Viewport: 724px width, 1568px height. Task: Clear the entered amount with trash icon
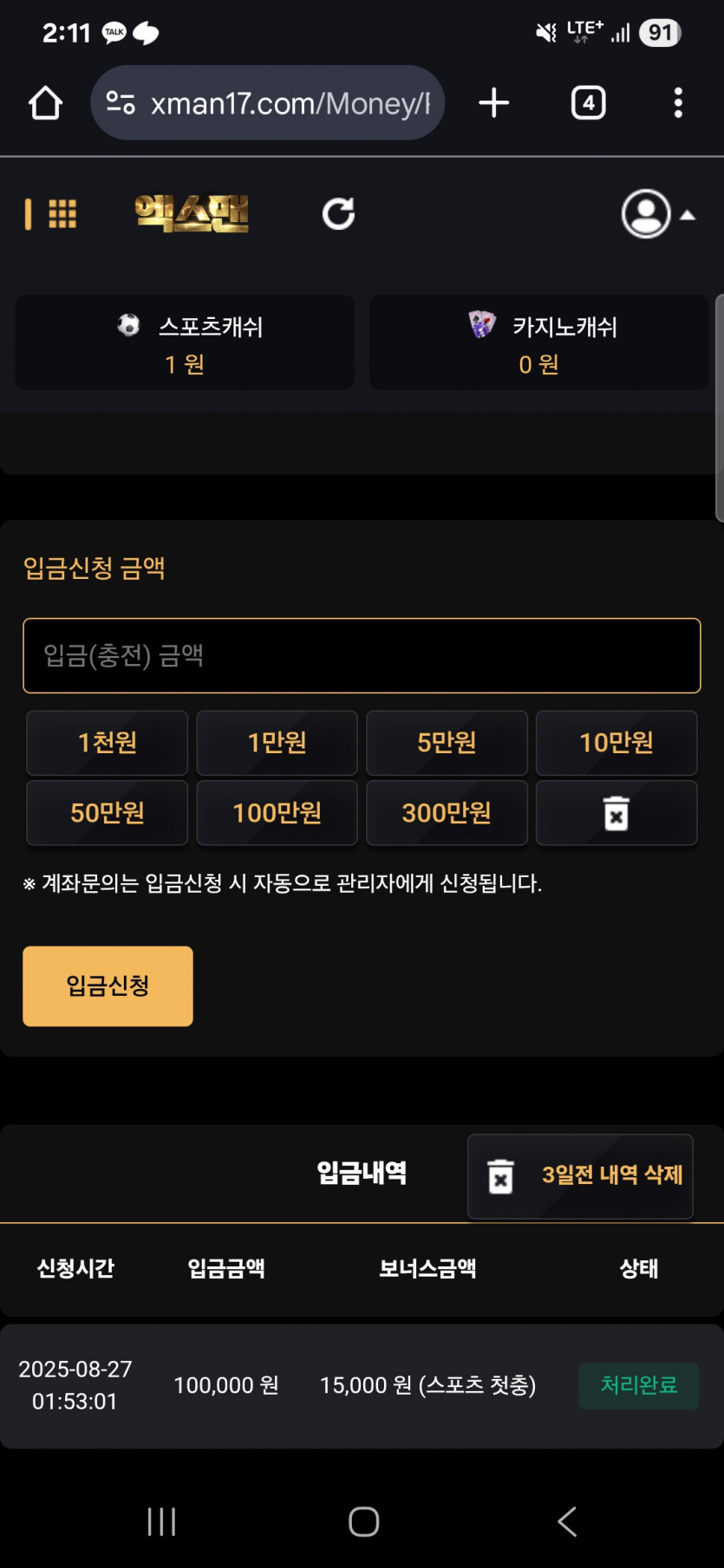(616, 813)
